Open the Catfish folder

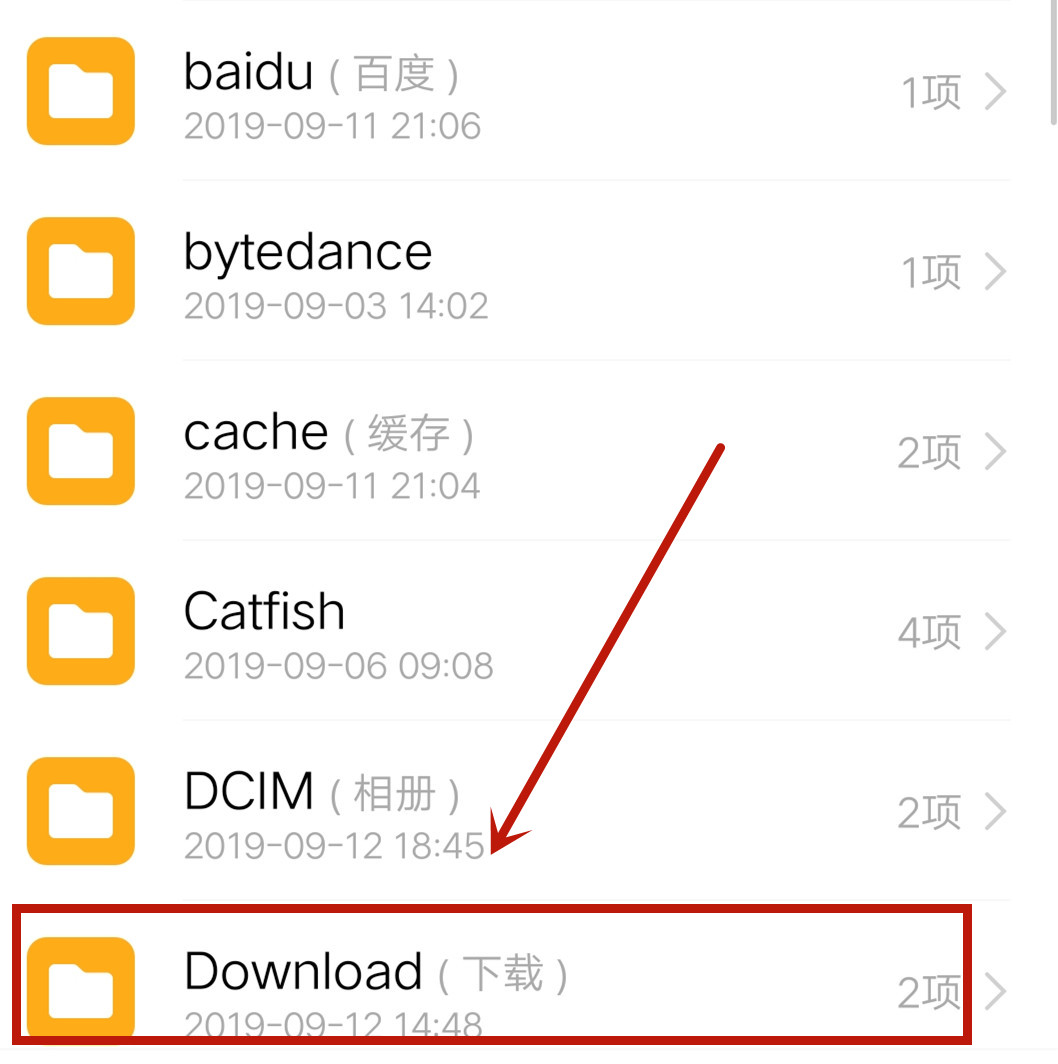click(x=264, y=611)
